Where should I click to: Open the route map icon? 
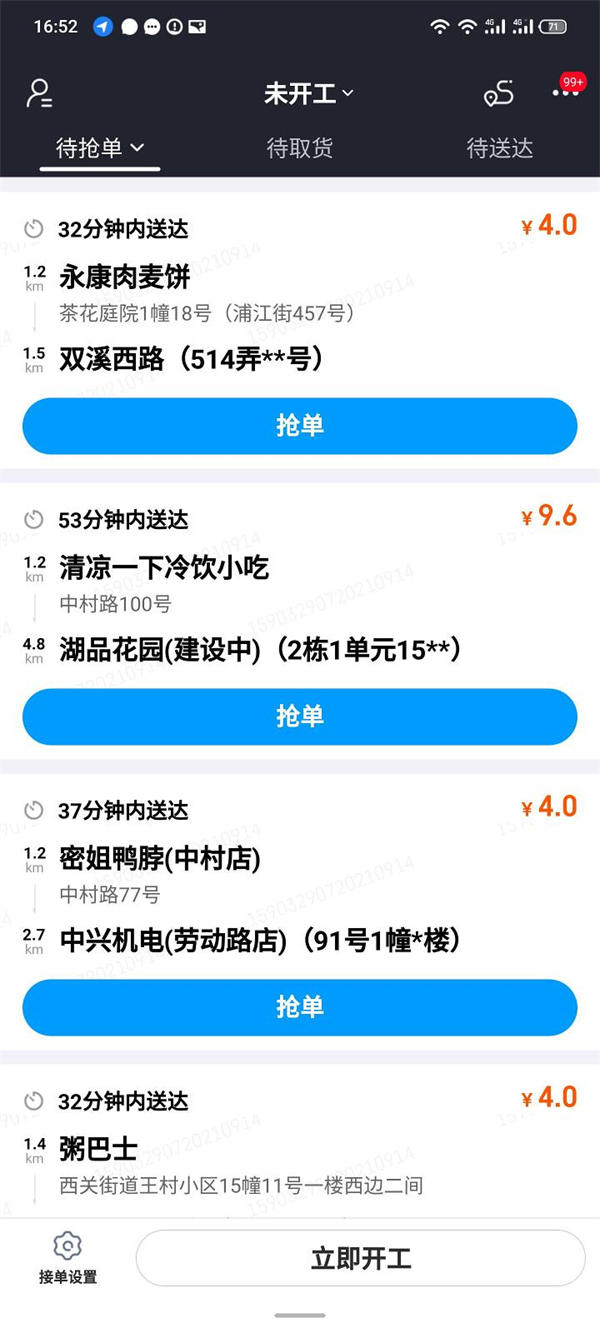(498, 93)
